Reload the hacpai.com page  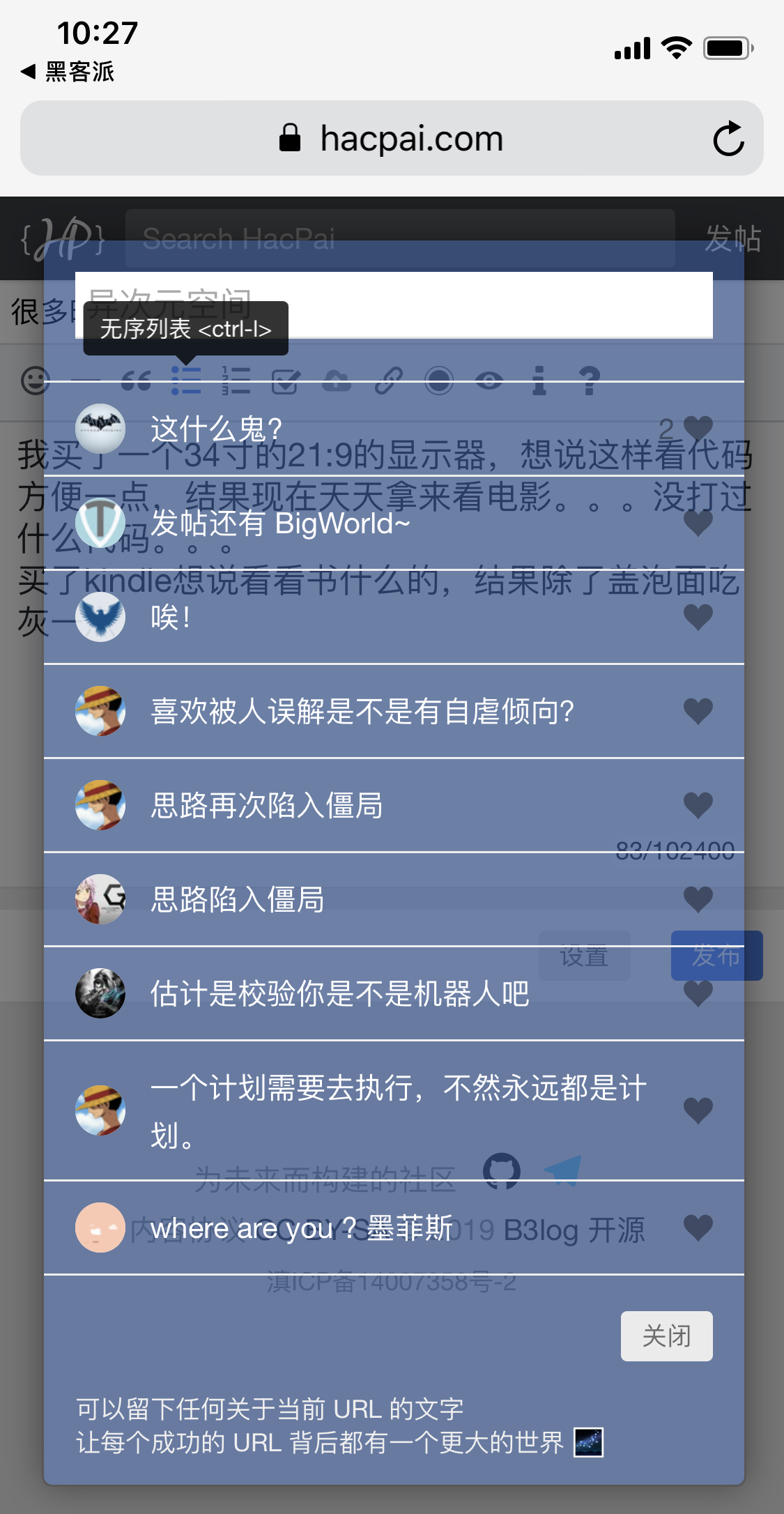tap(728, 138)
